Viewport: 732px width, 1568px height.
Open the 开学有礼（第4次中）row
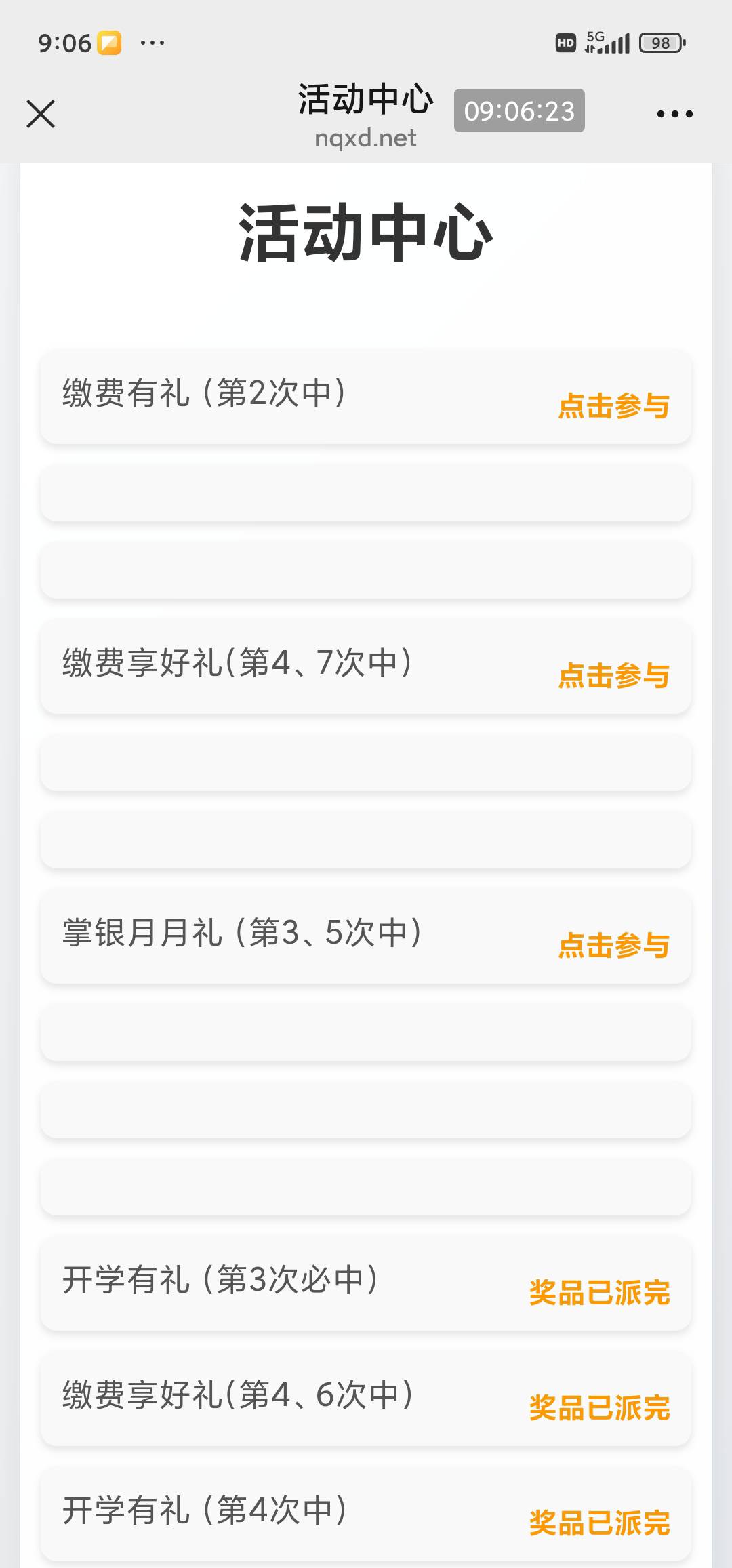click(x=366, y=1514)
